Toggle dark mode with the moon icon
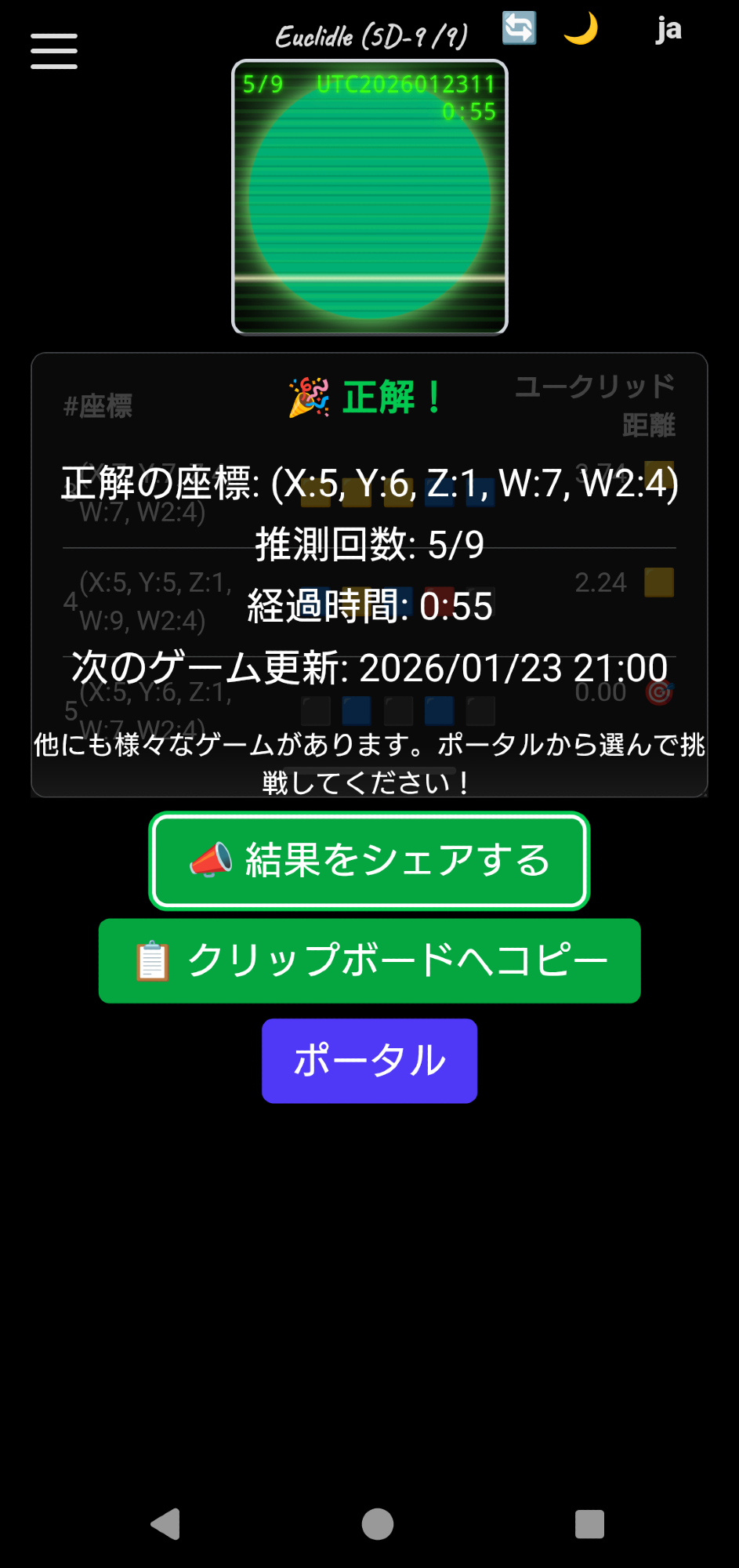The height and width of the screenshot is (1568, 739). [581, 29]
